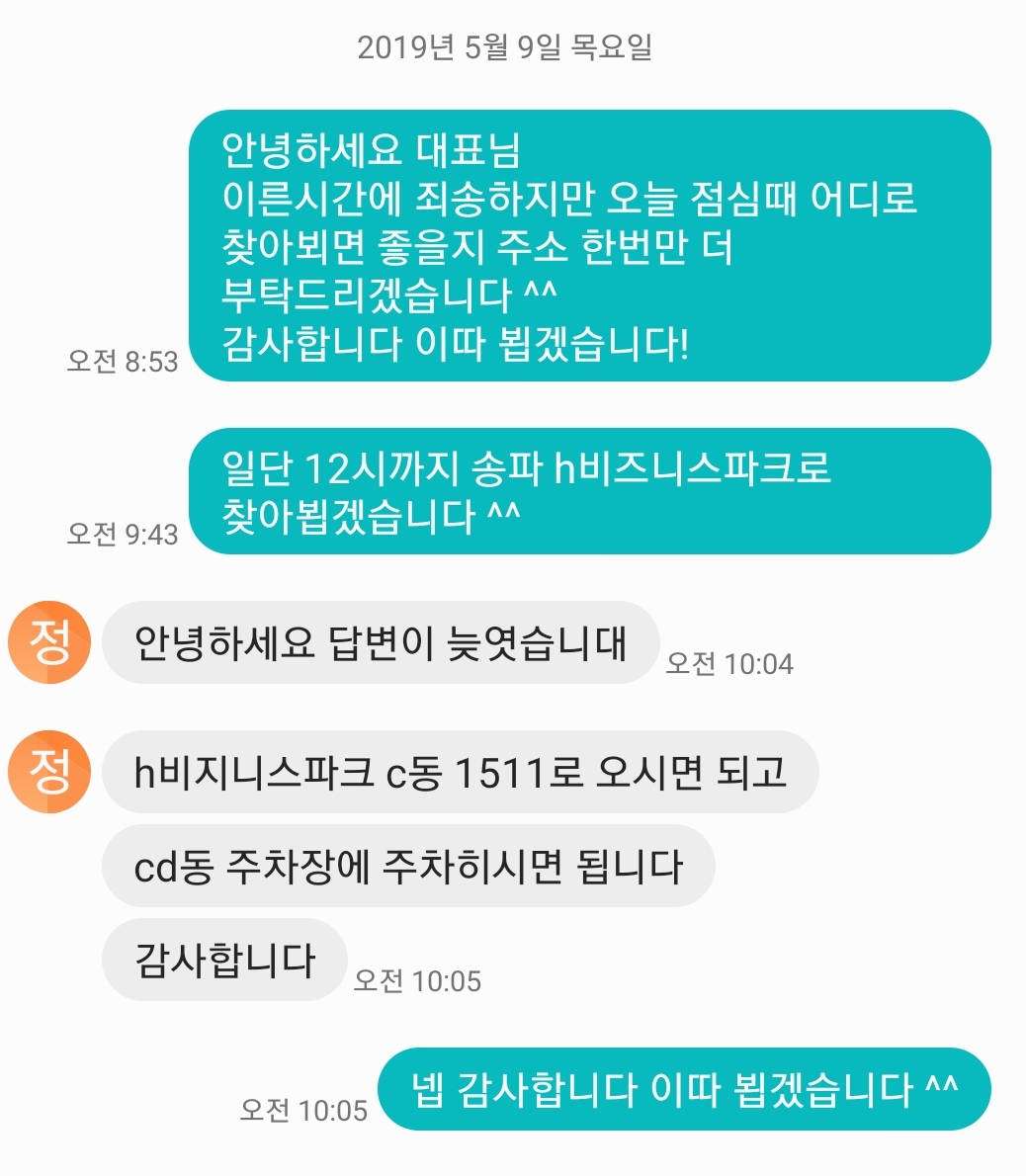Viewport: 1026px width, 1176px height.
Task: Open sender avatar beside '안녕하세요 답변이 늦엿습니대' message
Action: pyautogui.click(x=49, y=642)
